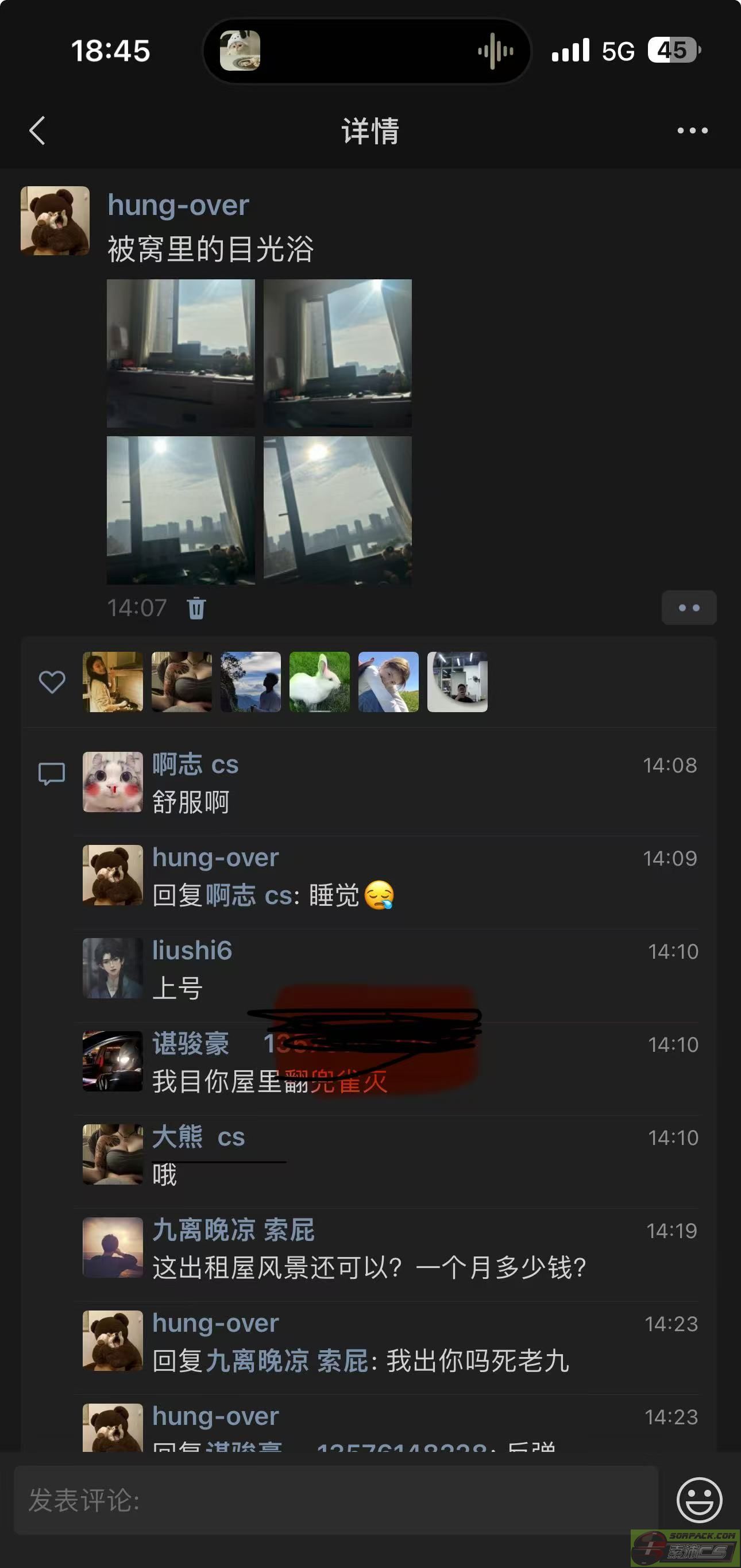The width and height of the screenshot is (741, 1568).
Task: Open the like and comment two-dot button
Action: 689,608
